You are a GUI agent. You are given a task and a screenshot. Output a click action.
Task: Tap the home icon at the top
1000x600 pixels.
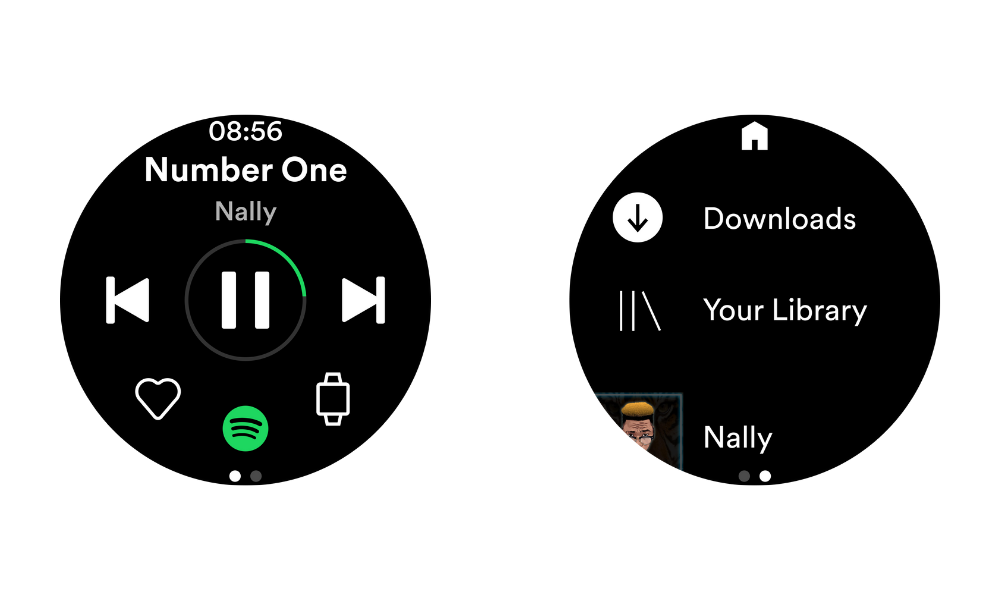click(755, 136)
